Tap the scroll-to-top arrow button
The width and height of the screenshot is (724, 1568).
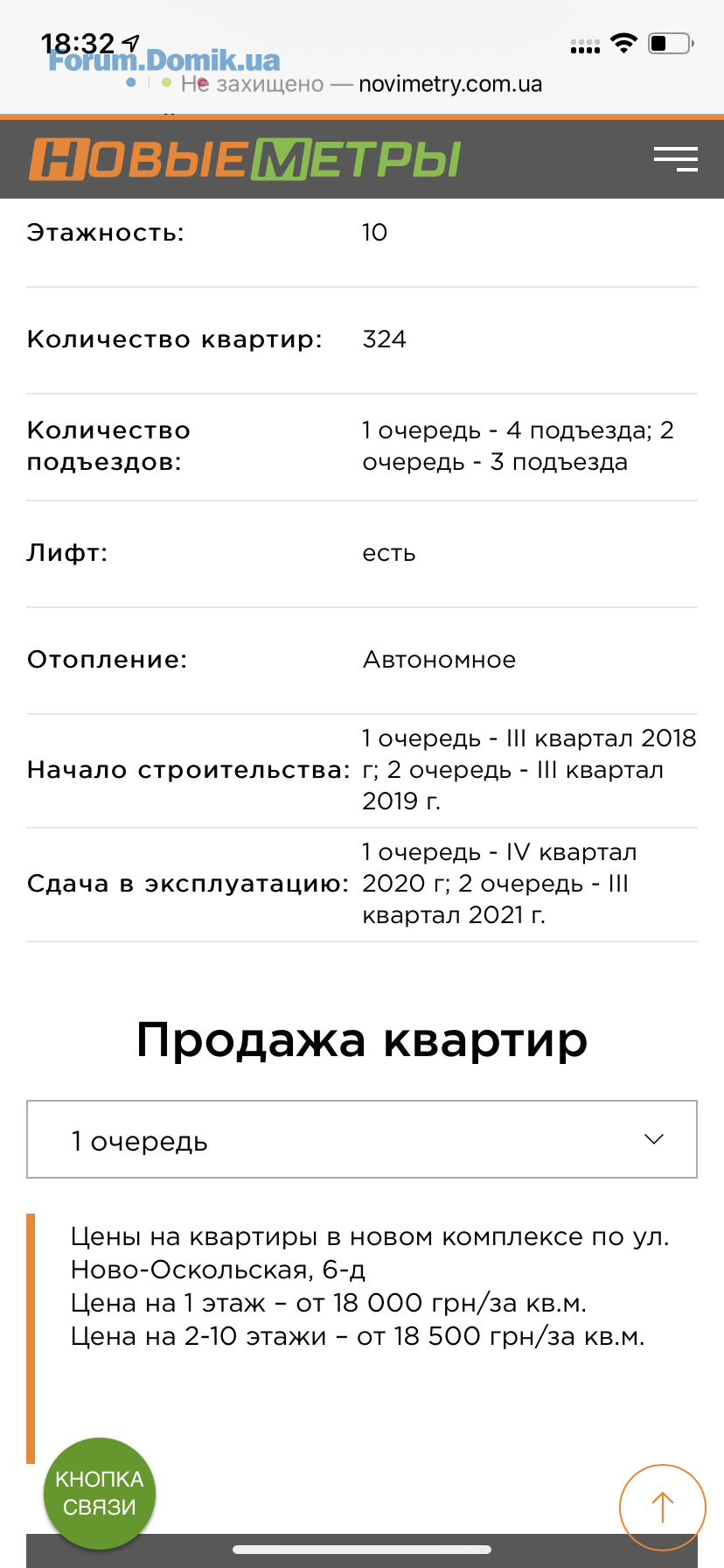[662, 1507]
